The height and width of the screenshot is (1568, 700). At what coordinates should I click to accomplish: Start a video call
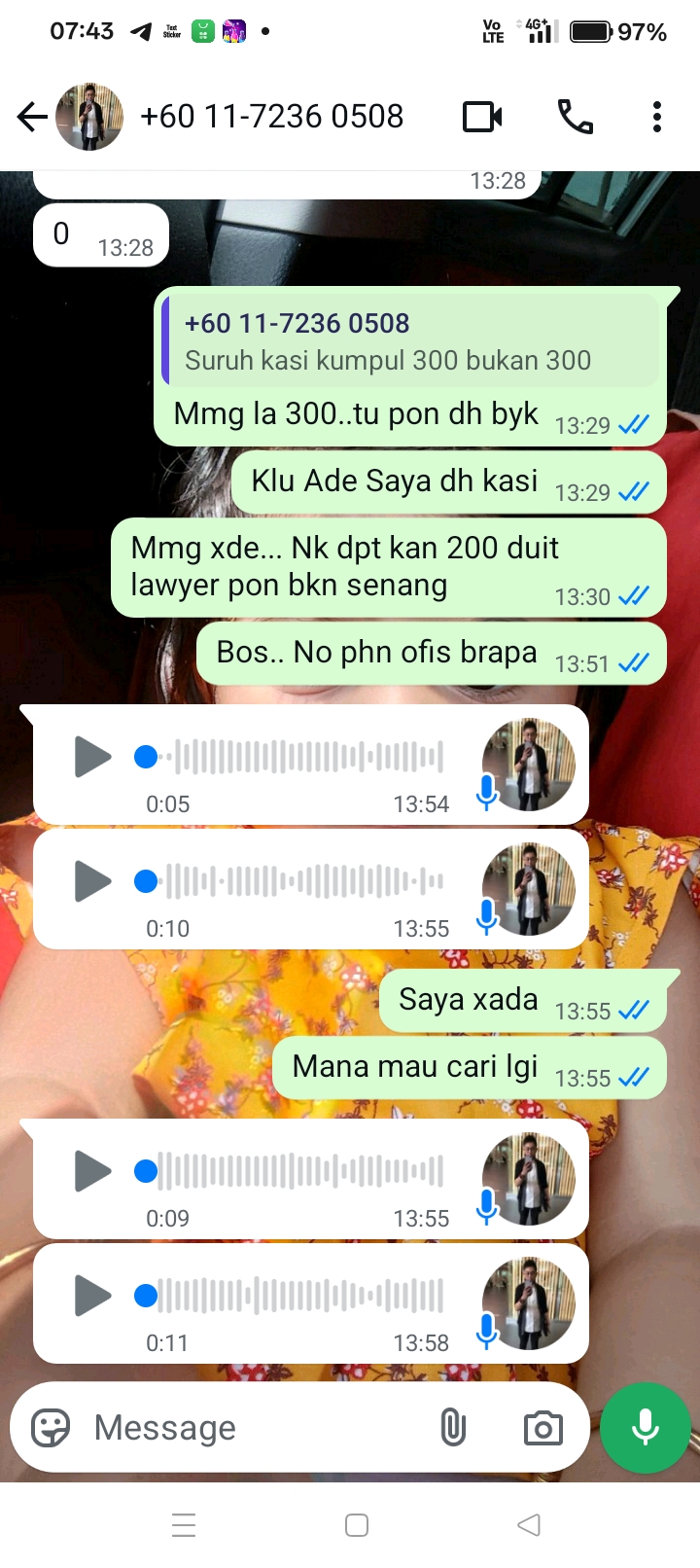(482, 118)
